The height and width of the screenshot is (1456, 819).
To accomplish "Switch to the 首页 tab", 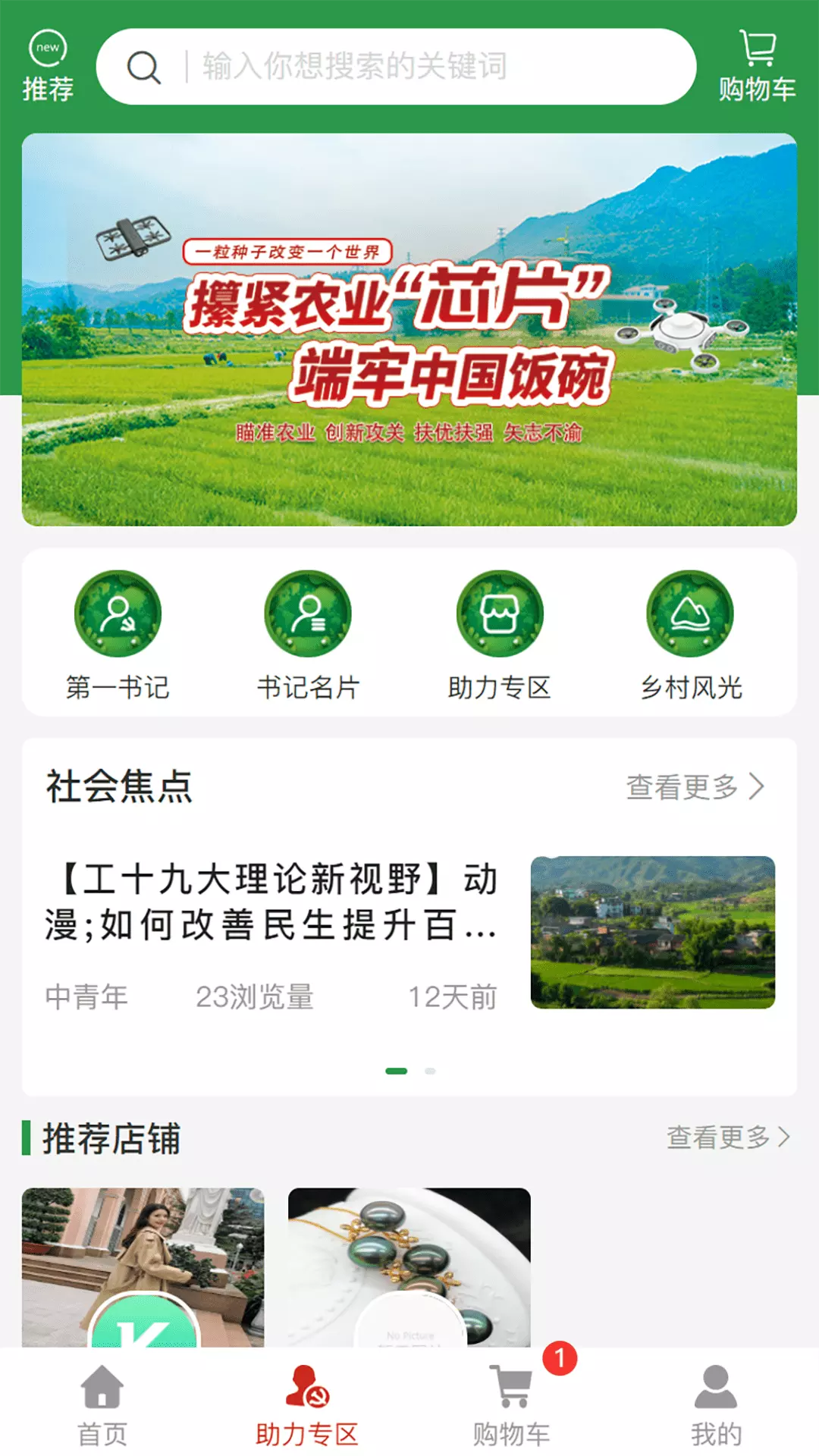I will (x=102, y=1404).
